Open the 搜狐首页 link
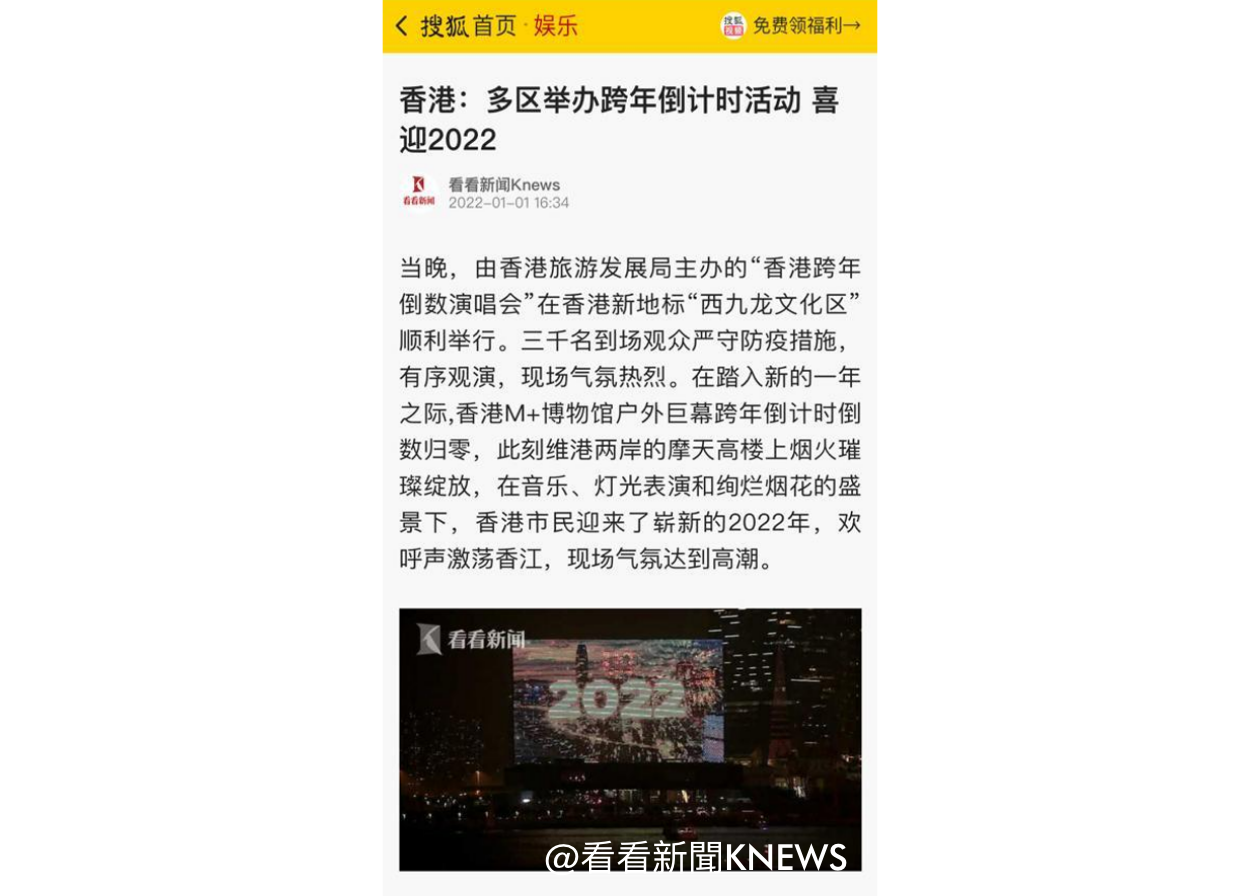Screen dimensions: 1260x896 click(x=468, y=26)
